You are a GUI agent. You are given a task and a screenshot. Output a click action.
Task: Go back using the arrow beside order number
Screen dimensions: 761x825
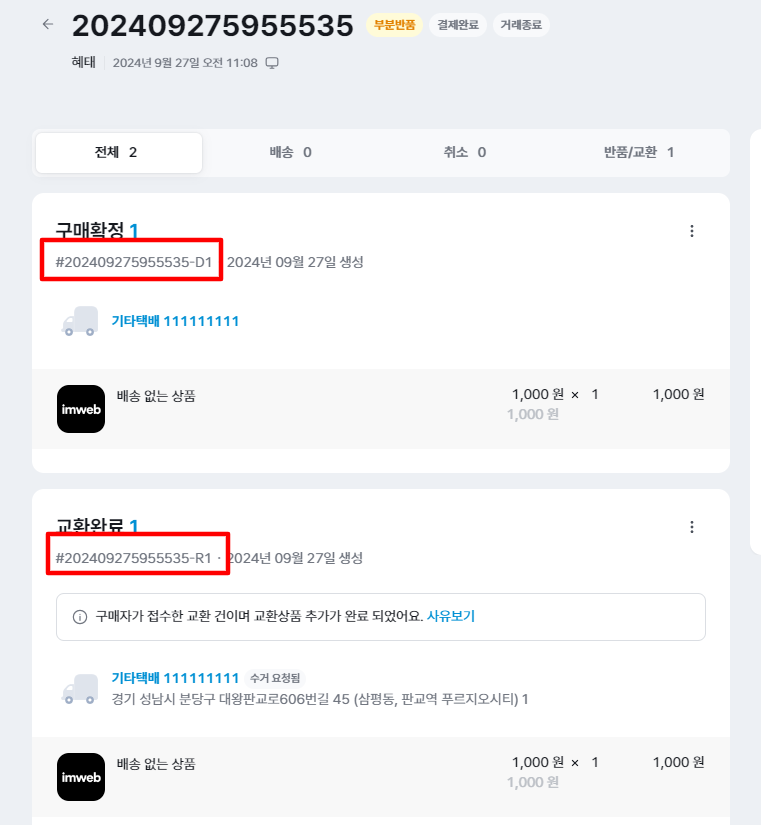click(x=48, y=25)
